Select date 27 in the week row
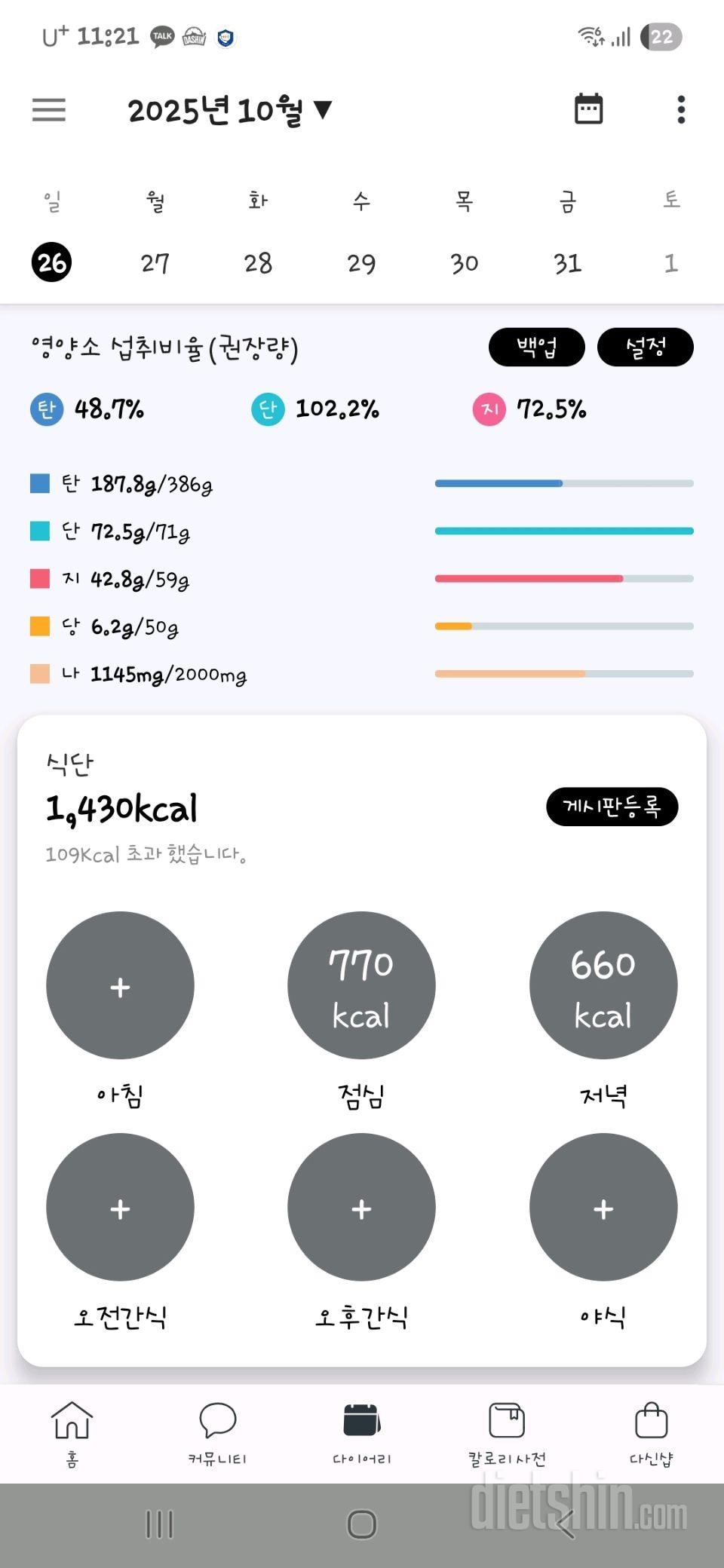724x1568 pixels. tap(155, 263)
